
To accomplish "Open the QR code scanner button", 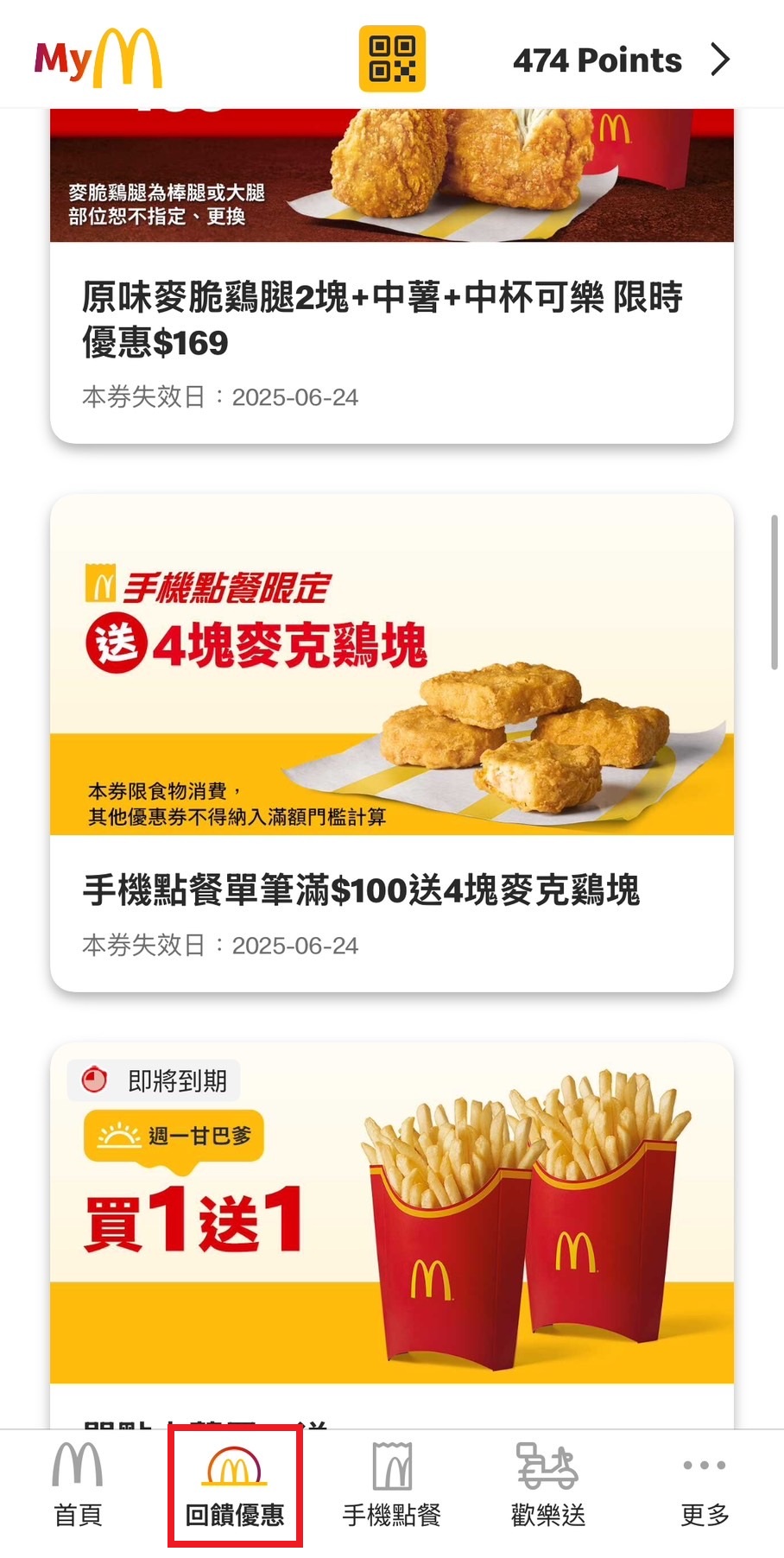I will (392, 59).
